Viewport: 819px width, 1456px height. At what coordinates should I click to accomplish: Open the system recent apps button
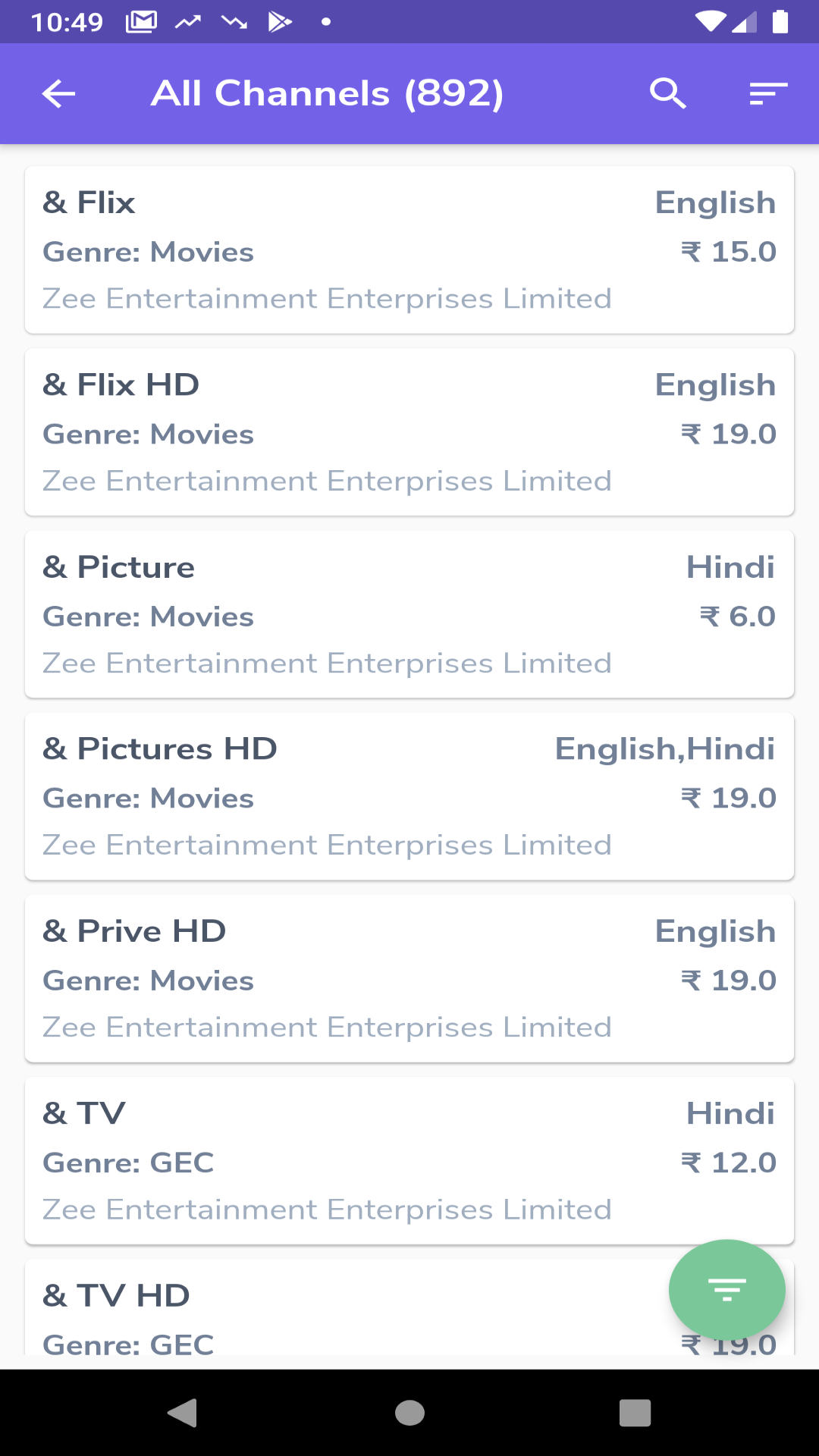635,1413
